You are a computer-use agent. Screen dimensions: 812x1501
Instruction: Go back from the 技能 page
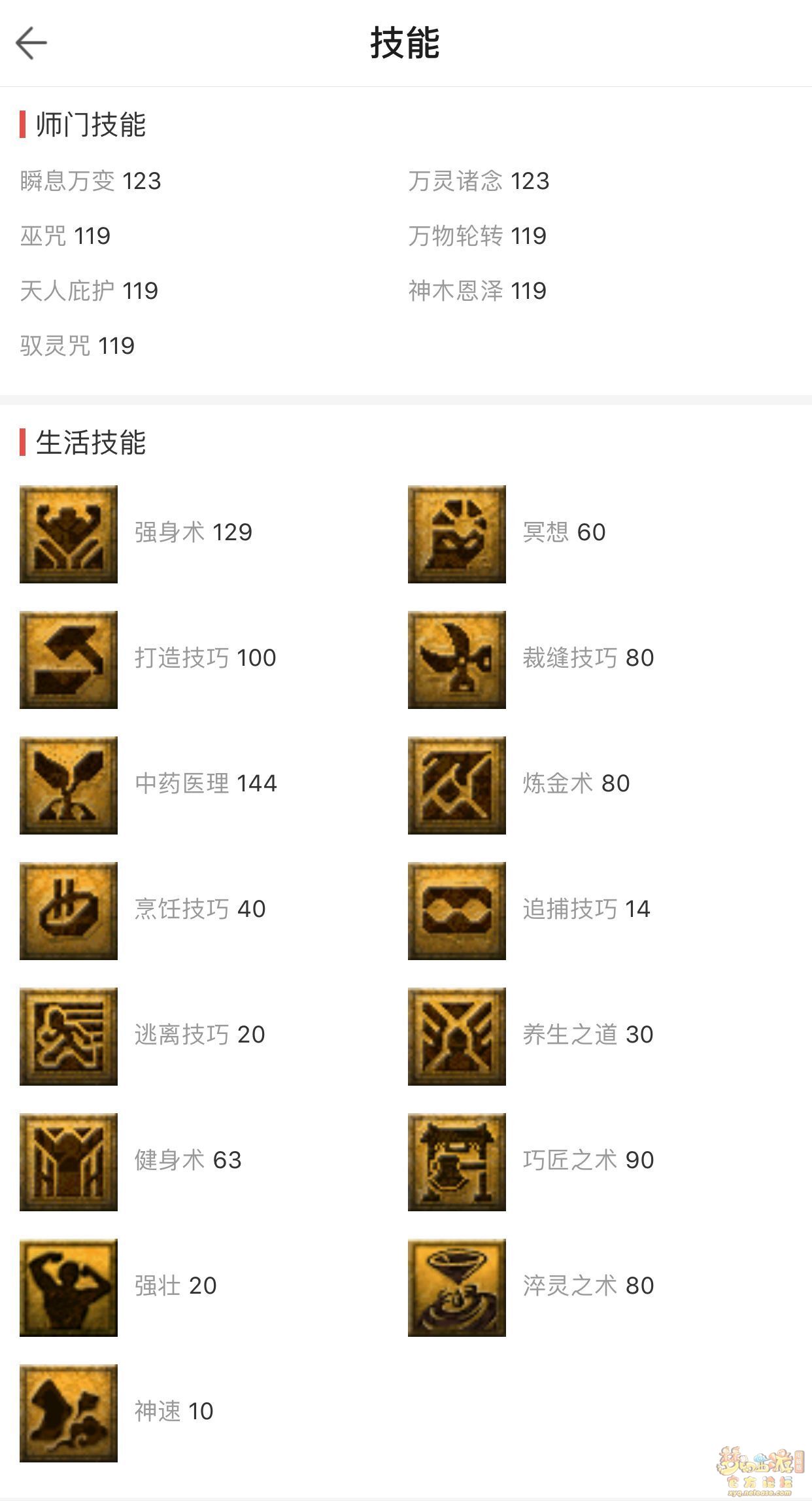[x=31, y=43]
